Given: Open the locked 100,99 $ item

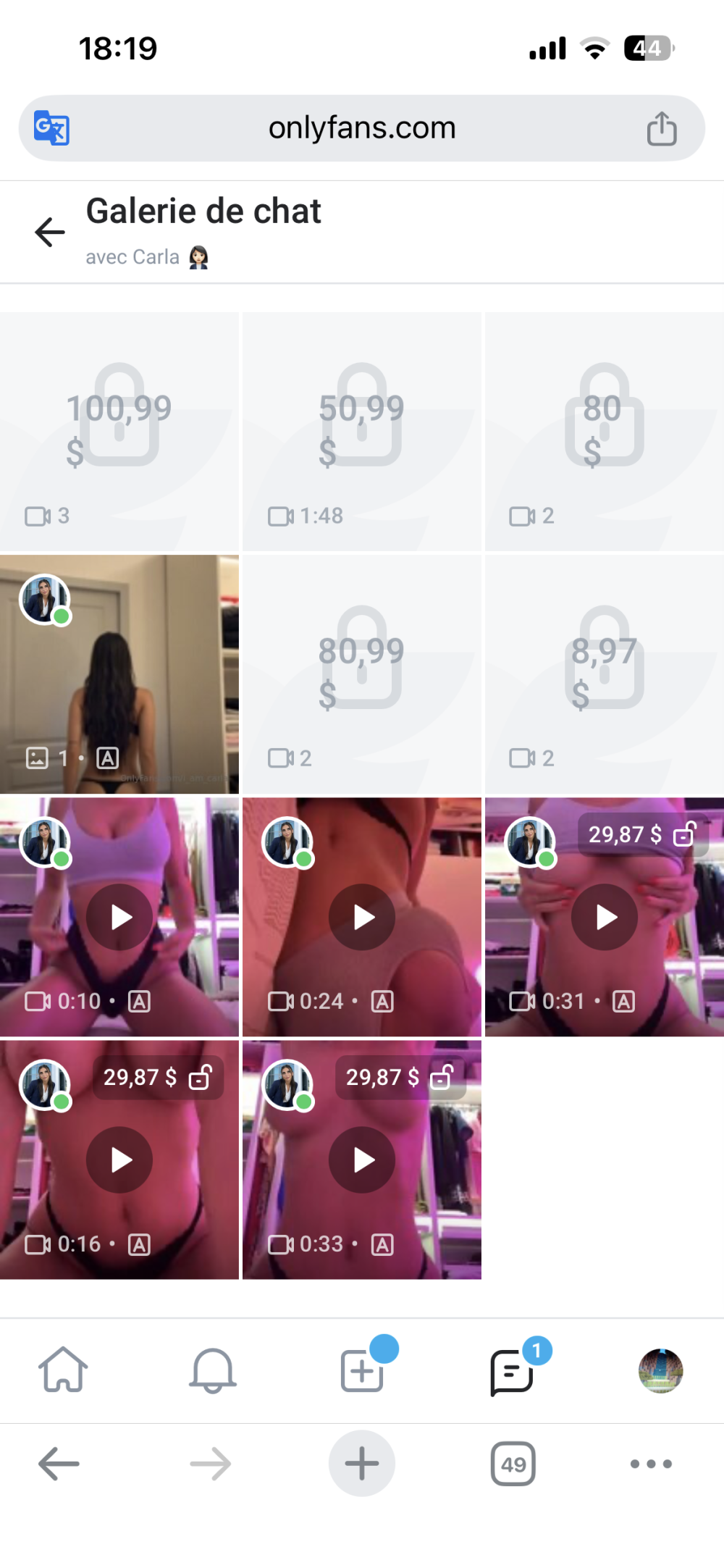Looking at the screenshot, I should (119, 431).
